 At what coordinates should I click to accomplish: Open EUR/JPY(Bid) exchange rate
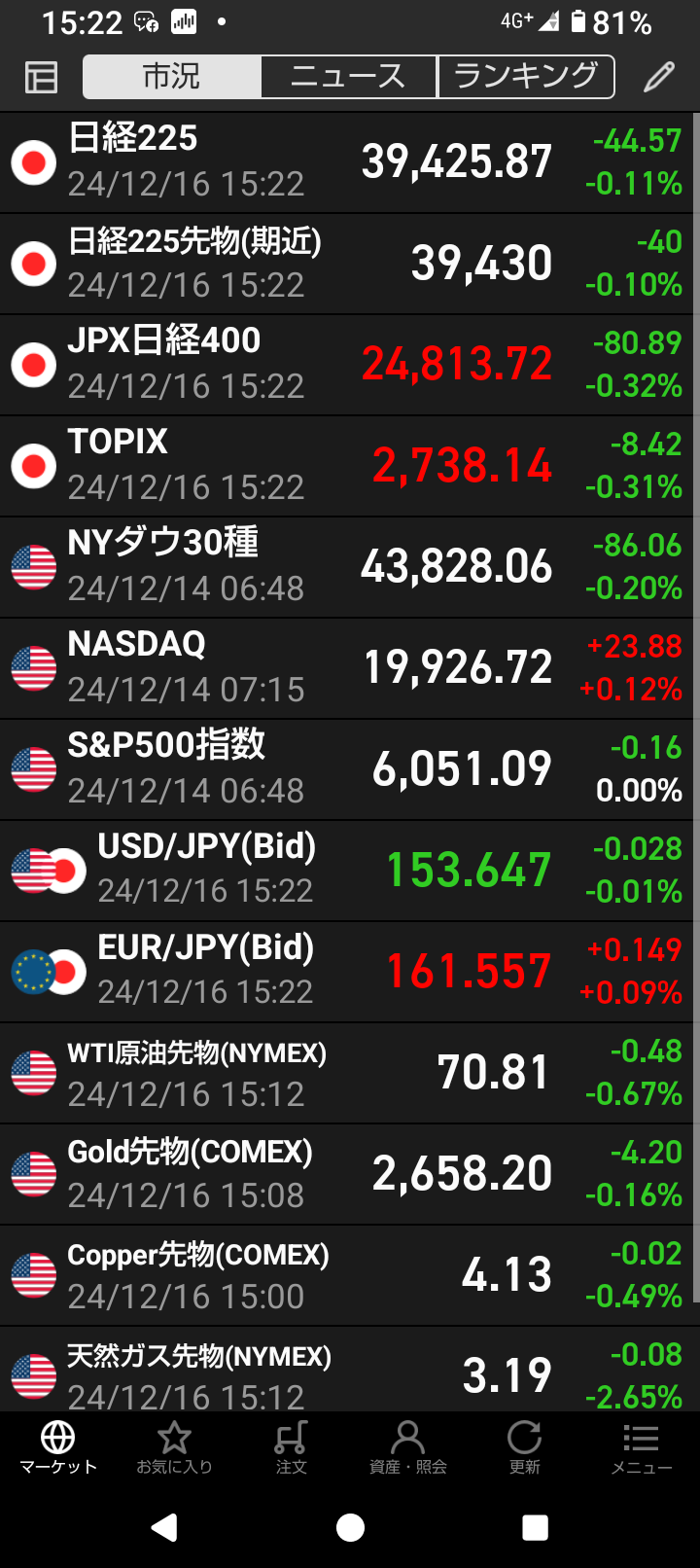(x=350, y=972)
